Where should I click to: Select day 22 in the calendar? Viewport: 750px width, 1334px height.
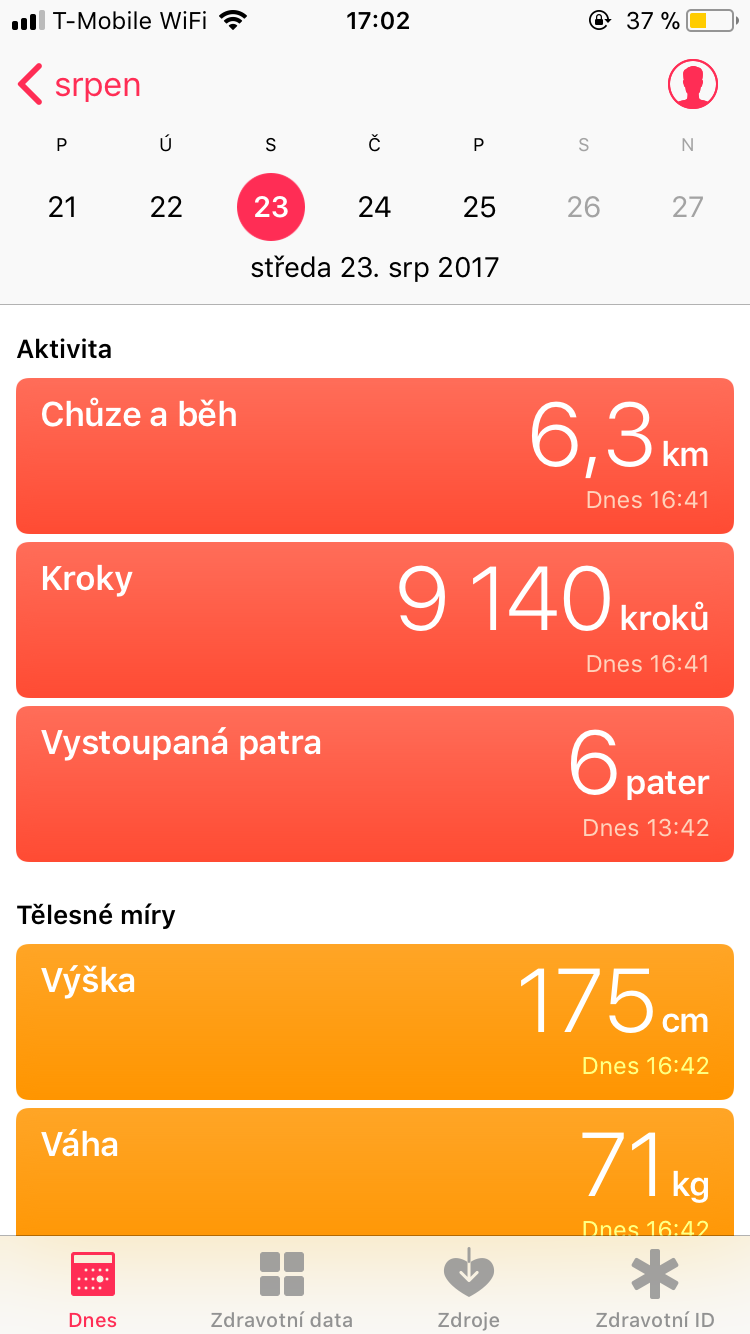pos(166,207)
